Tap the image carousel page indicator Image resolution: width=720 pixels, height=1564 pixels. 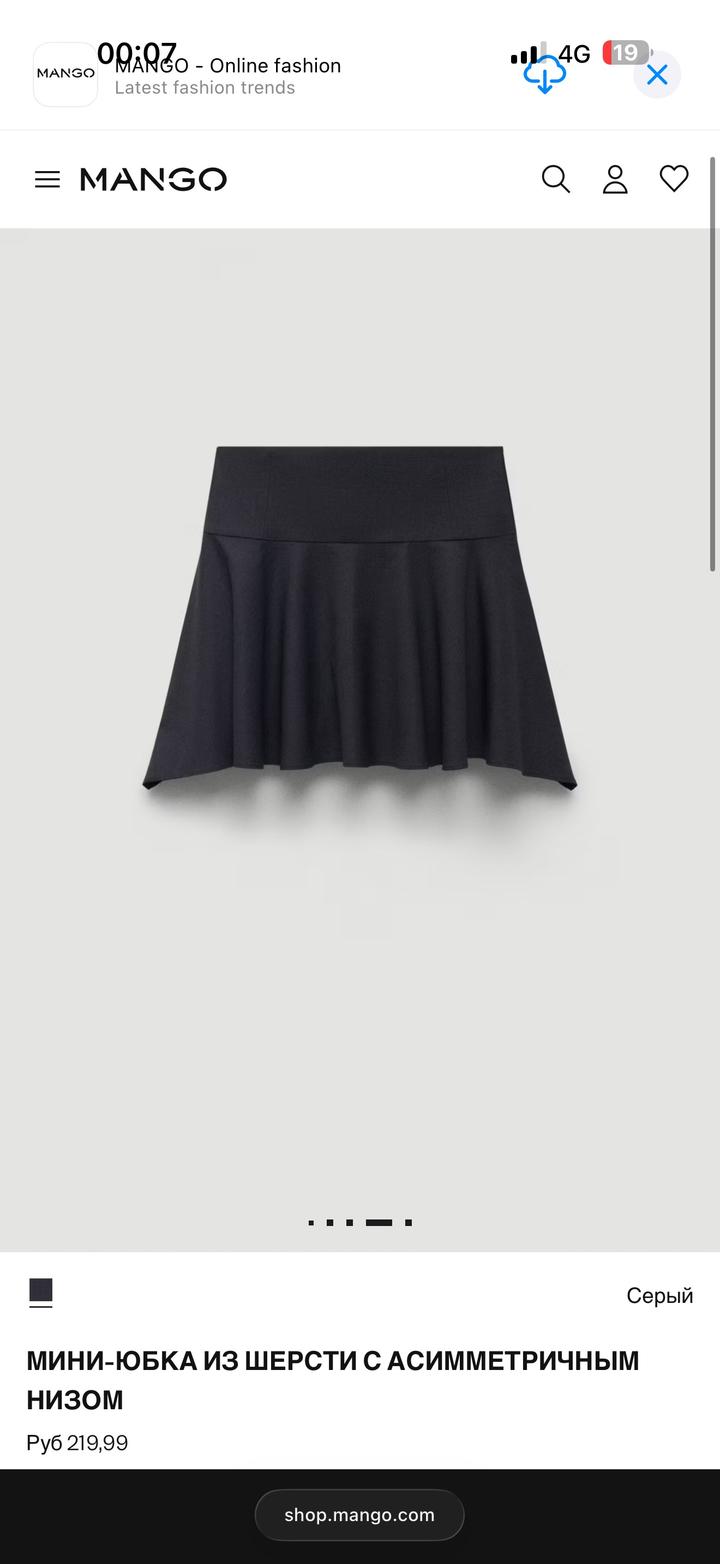click(360, 1222)
